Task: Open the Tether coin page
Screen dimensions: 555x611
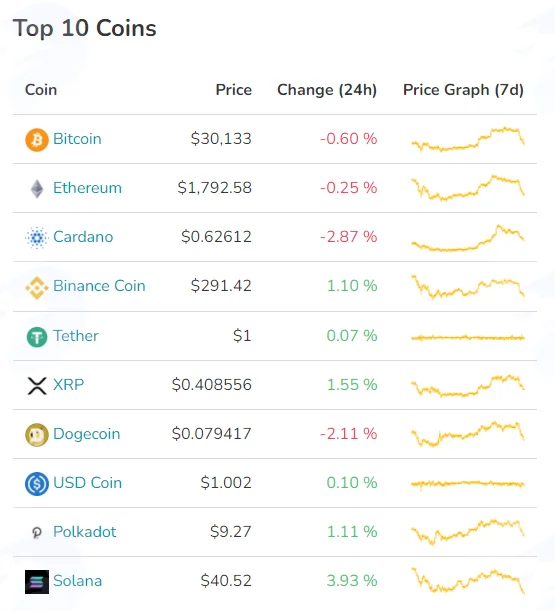Action: click(76, 336)
